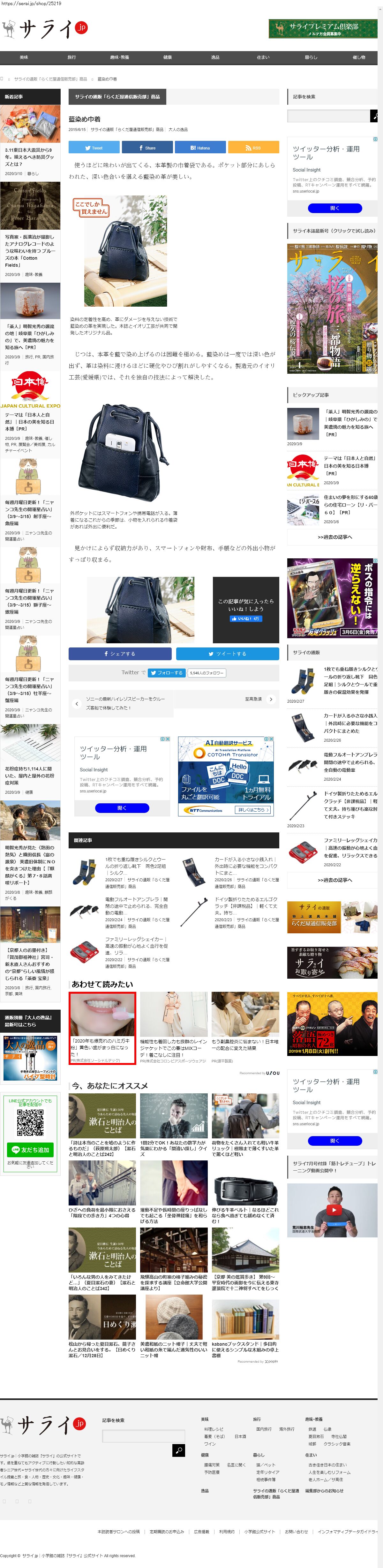Open the サライプレミアム倶楽部 banner

coord(323,29)
